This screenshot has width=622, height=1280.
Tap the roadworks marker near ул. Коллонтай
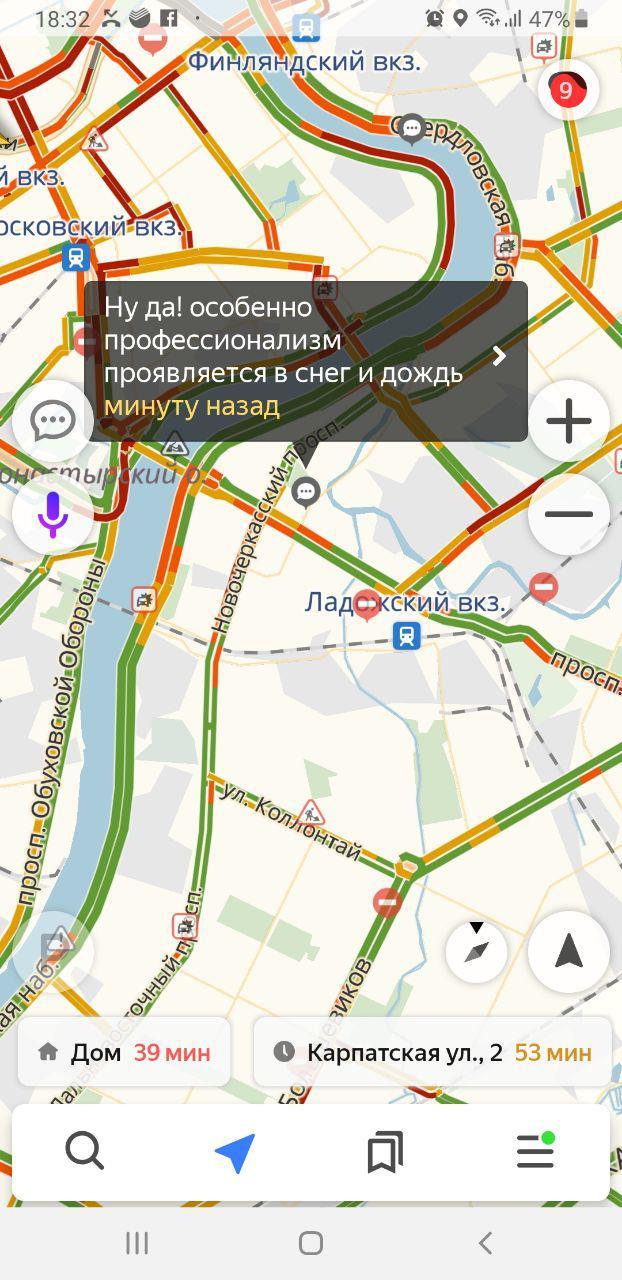click(311, 812)
